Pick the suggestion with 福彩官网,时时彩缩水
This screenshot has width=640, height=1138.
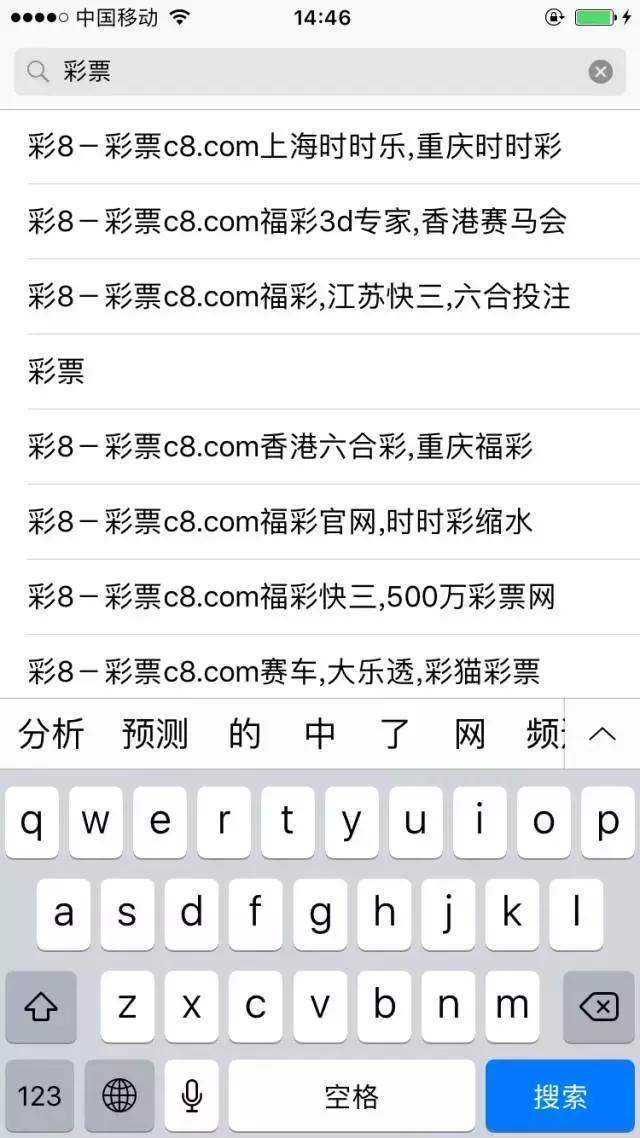(281, 521)
